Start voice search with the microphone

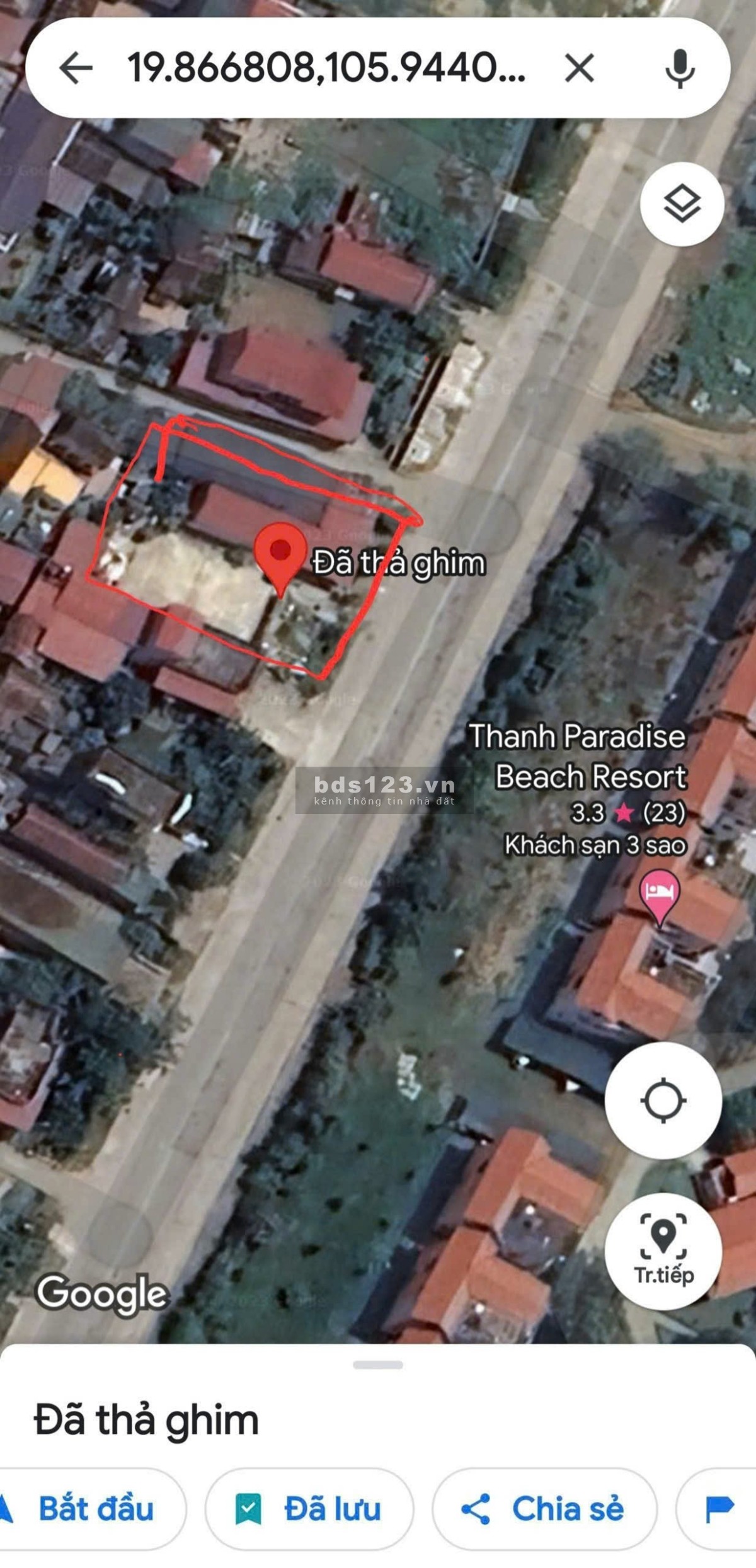pyautogui.click(x=680, y=68)
